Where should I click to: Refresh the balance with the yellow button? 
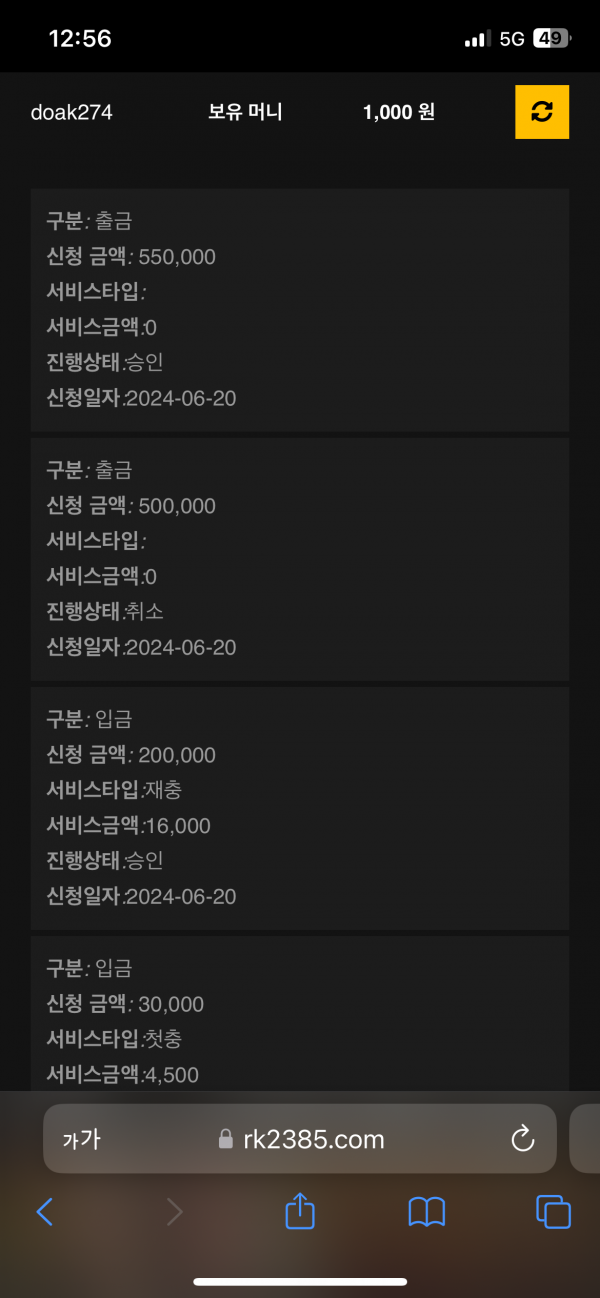[541, 112]
